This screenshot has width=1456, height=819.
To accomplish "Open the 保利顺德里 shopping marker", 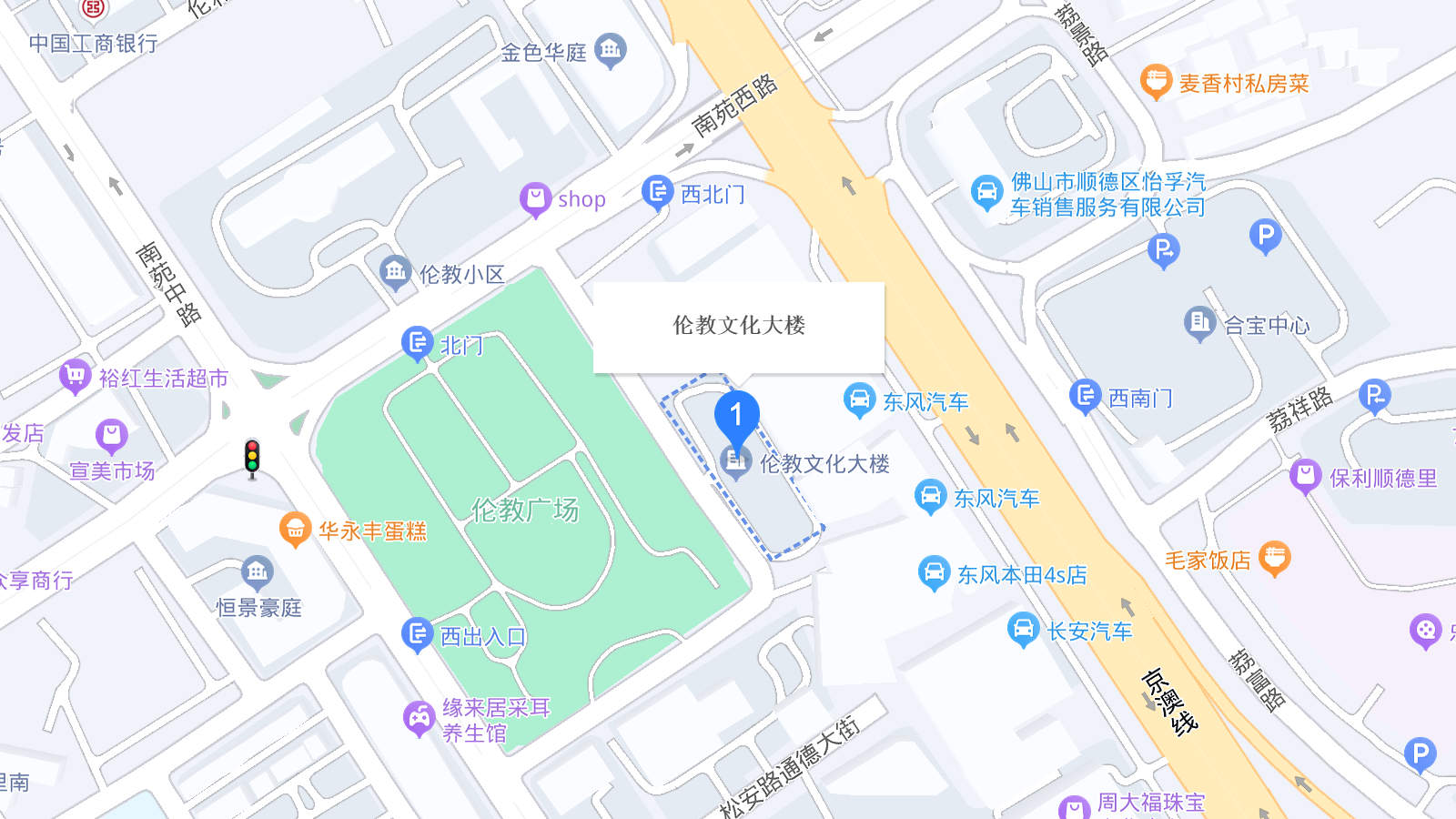I will point(1306,477).
